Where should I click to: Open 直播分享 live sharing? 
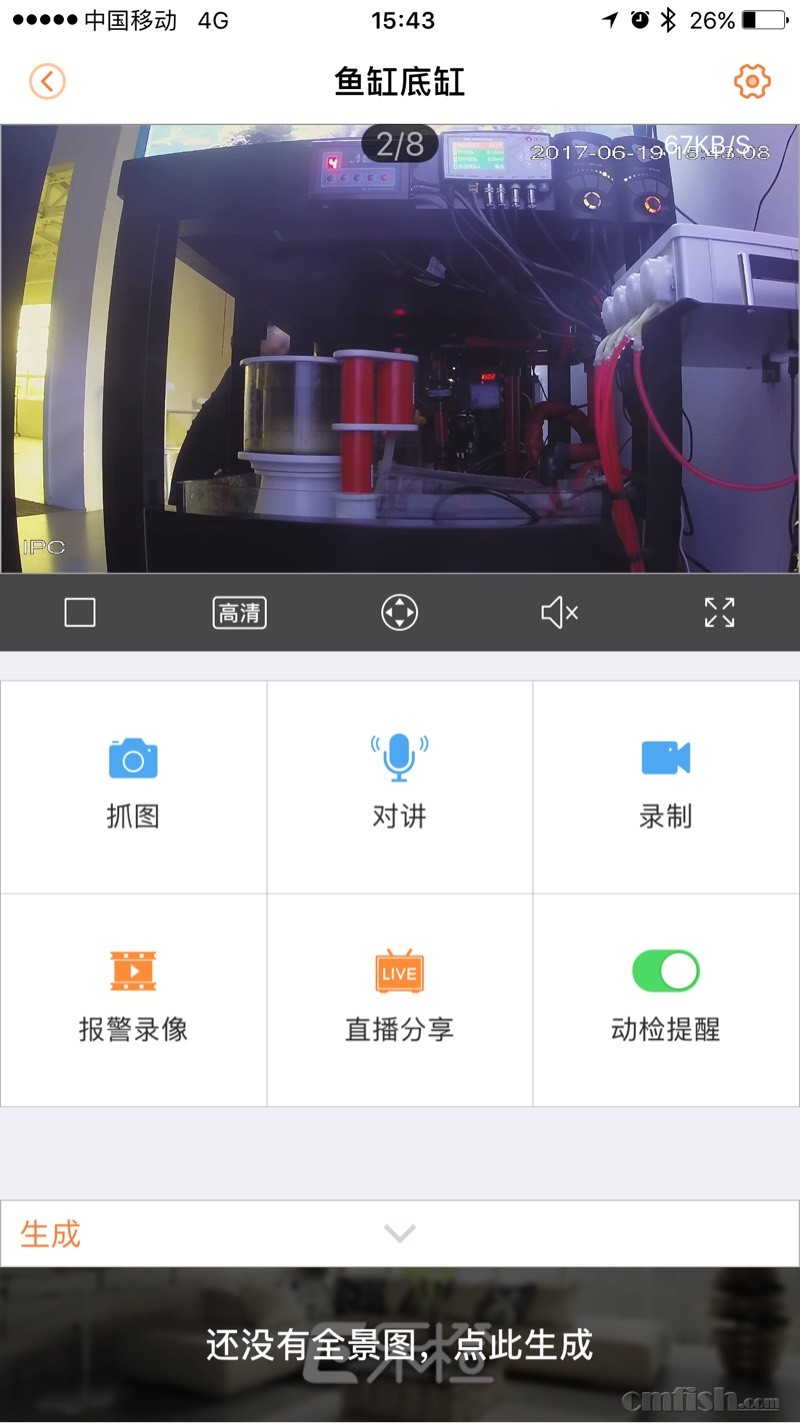click(399, 998)
